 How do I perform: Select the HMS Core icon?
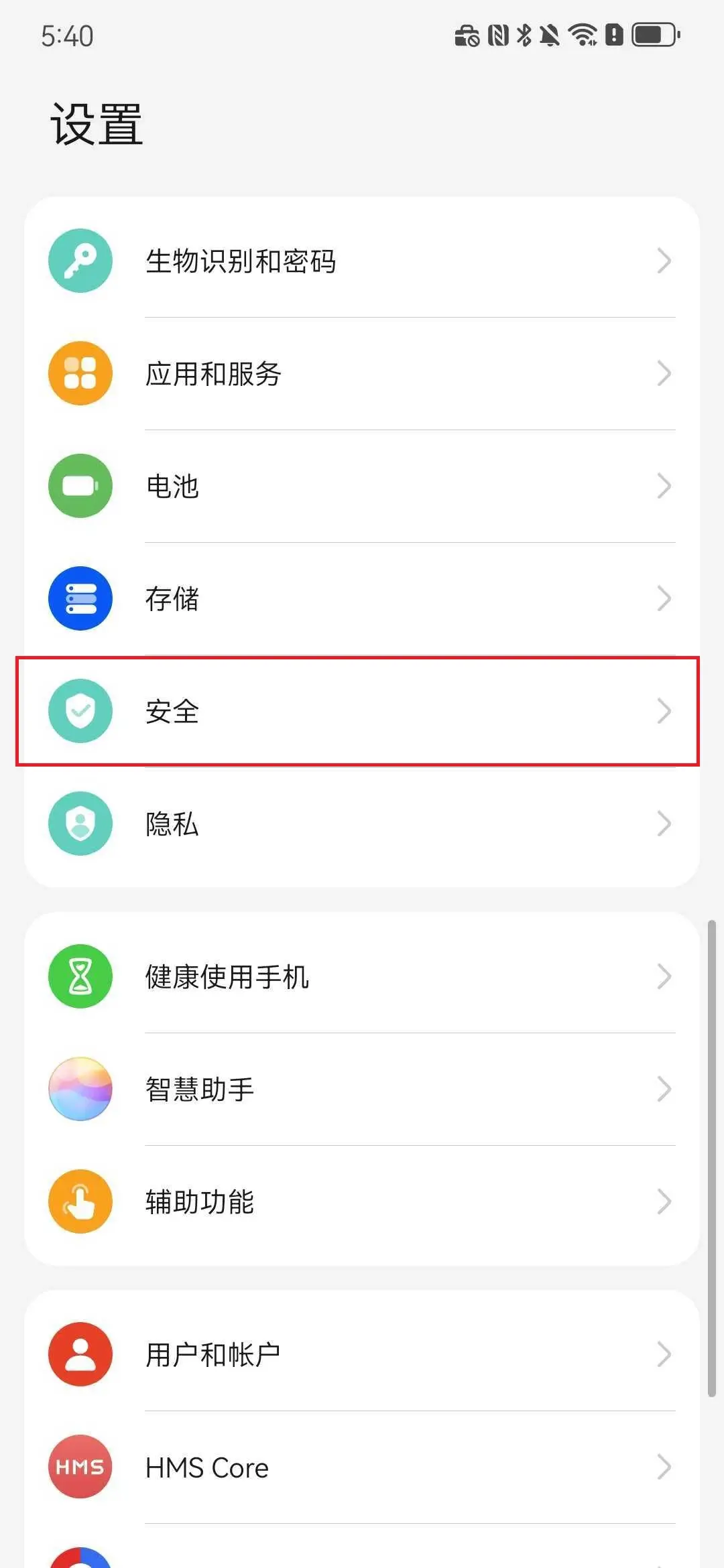pyautogui.click(x=80, y=1467)
